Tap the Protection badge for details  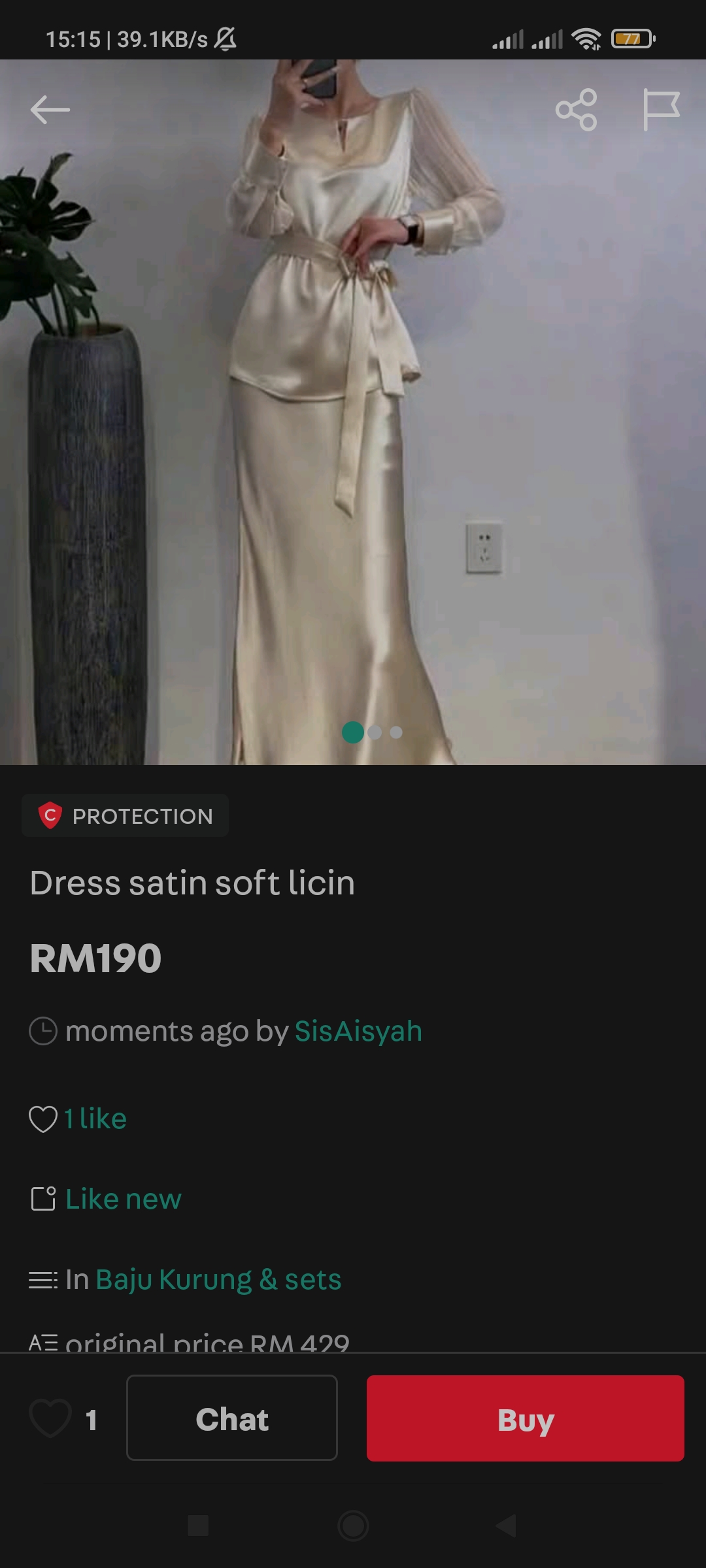click(126, 816)
